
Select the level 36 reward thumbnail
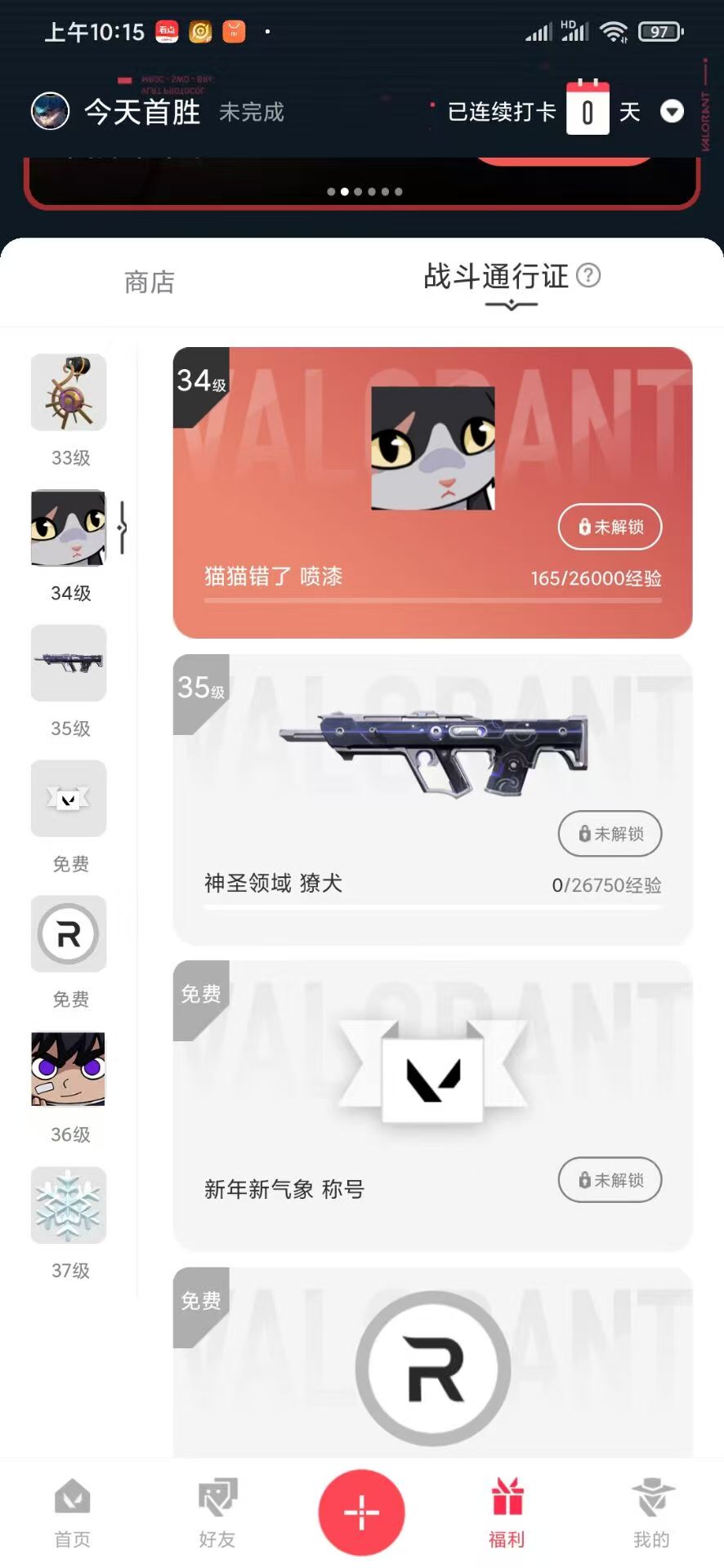coord(69,1069)
